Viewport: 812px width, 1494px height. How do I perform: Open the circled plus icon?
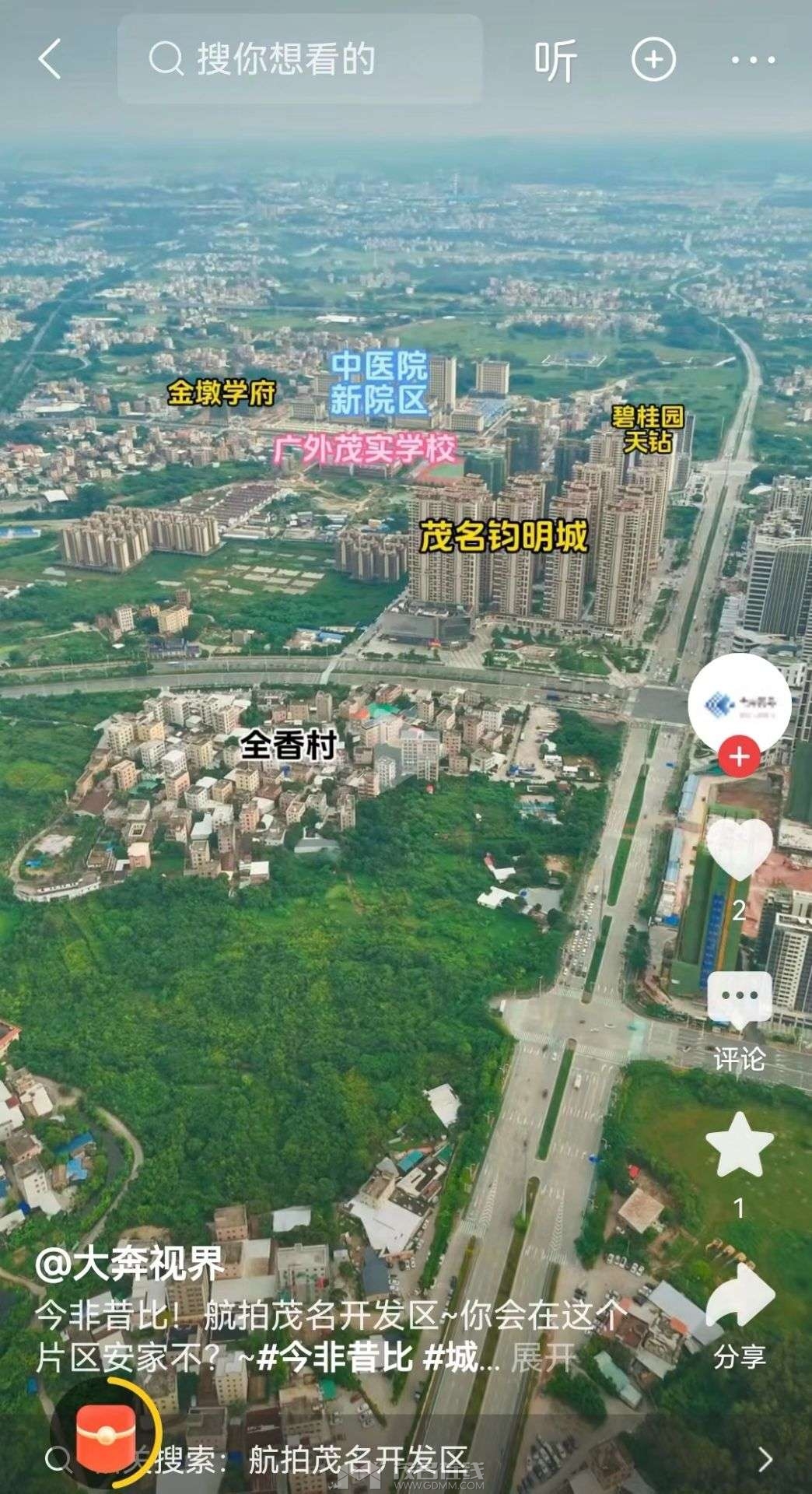(x=653, y=60)
